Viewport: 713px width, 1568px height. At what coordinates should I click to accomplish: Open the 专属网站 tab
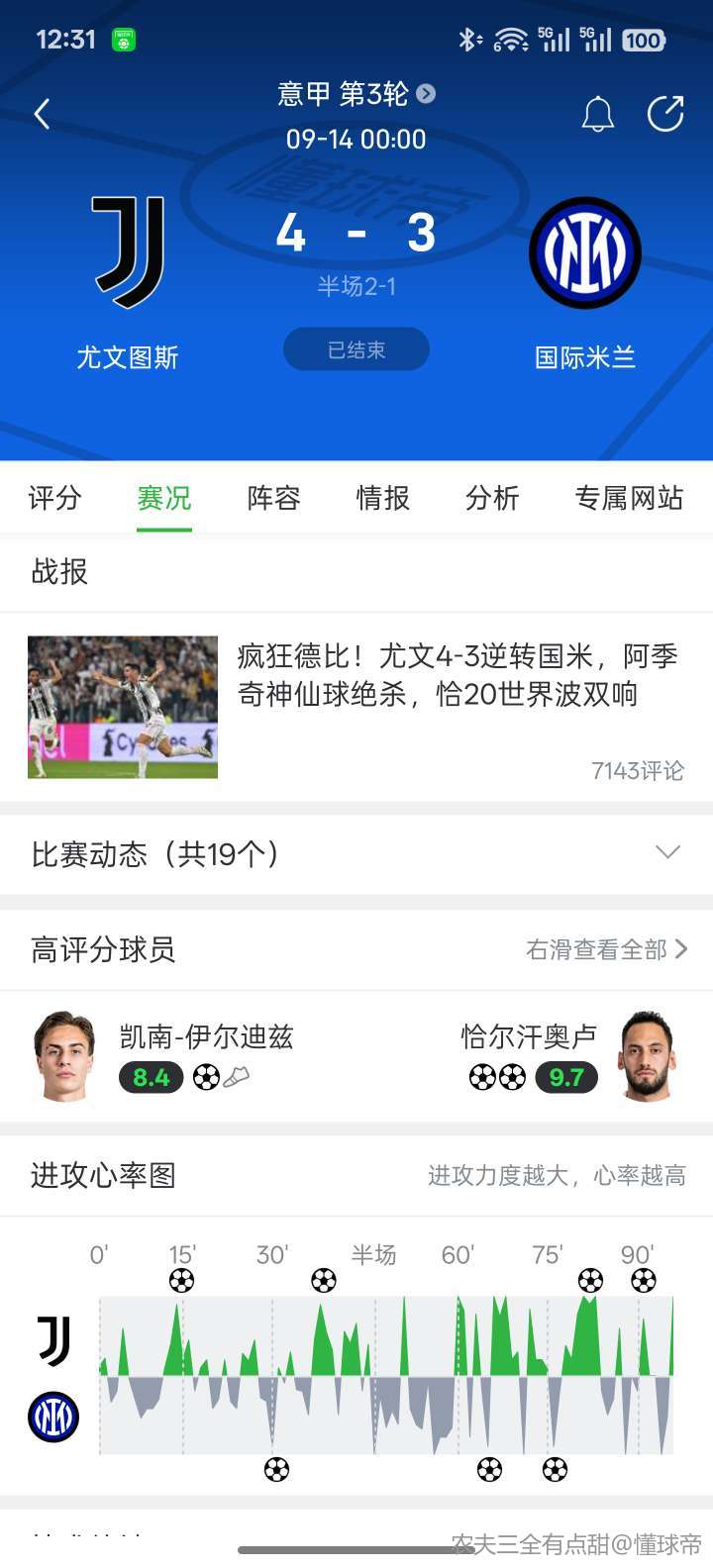tap(629, 498)
